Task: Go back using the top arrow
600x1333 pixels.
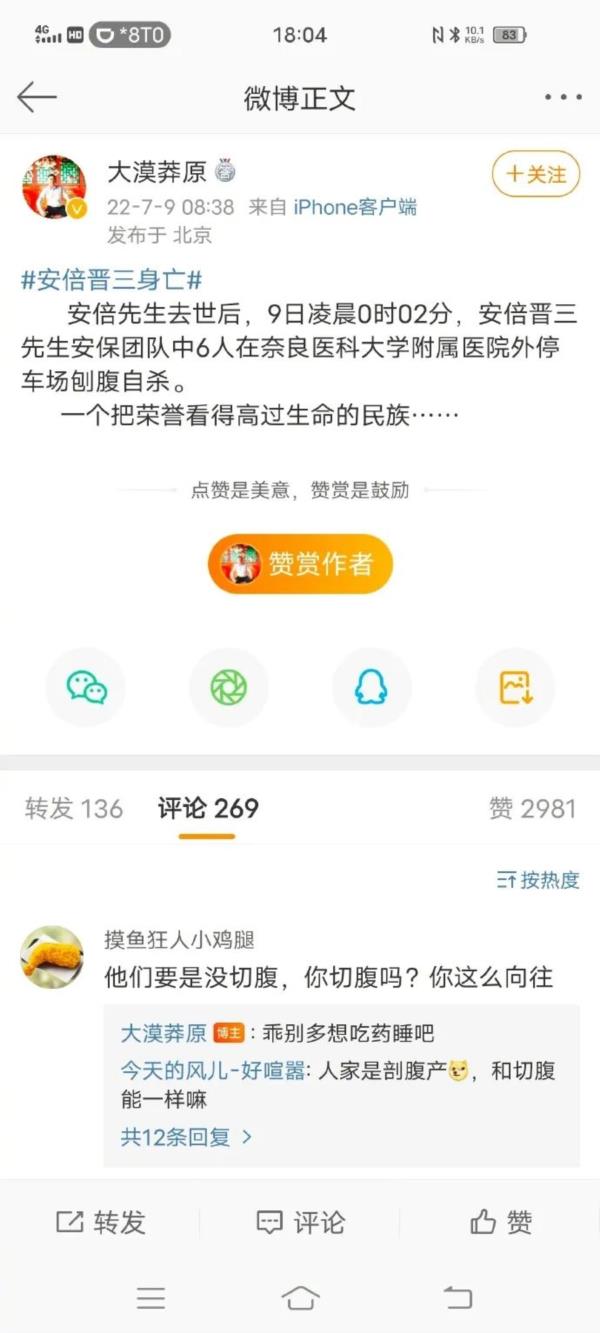Action: tap(37, 97)
